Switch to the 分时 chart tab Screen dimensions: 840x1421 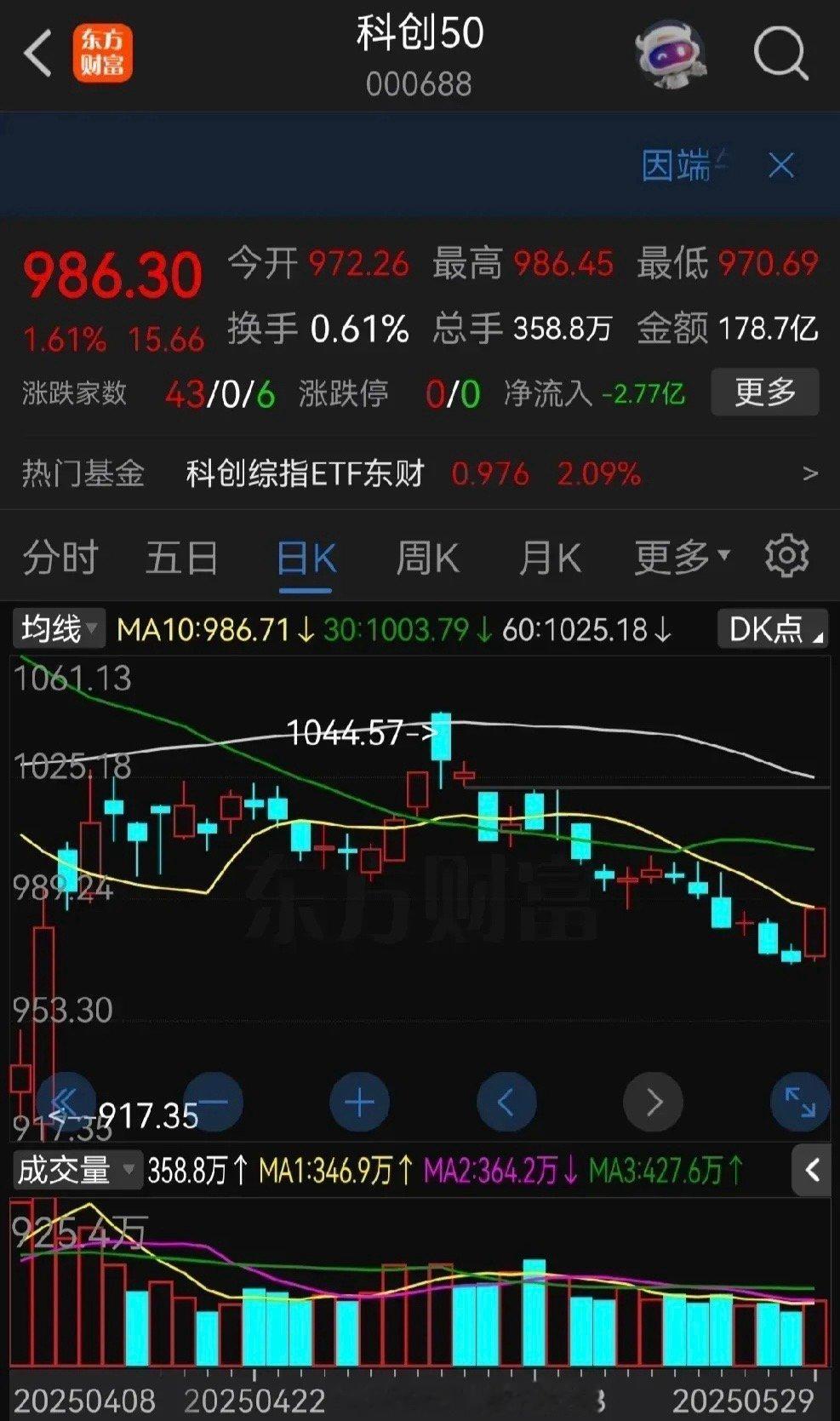click(60, 558)
